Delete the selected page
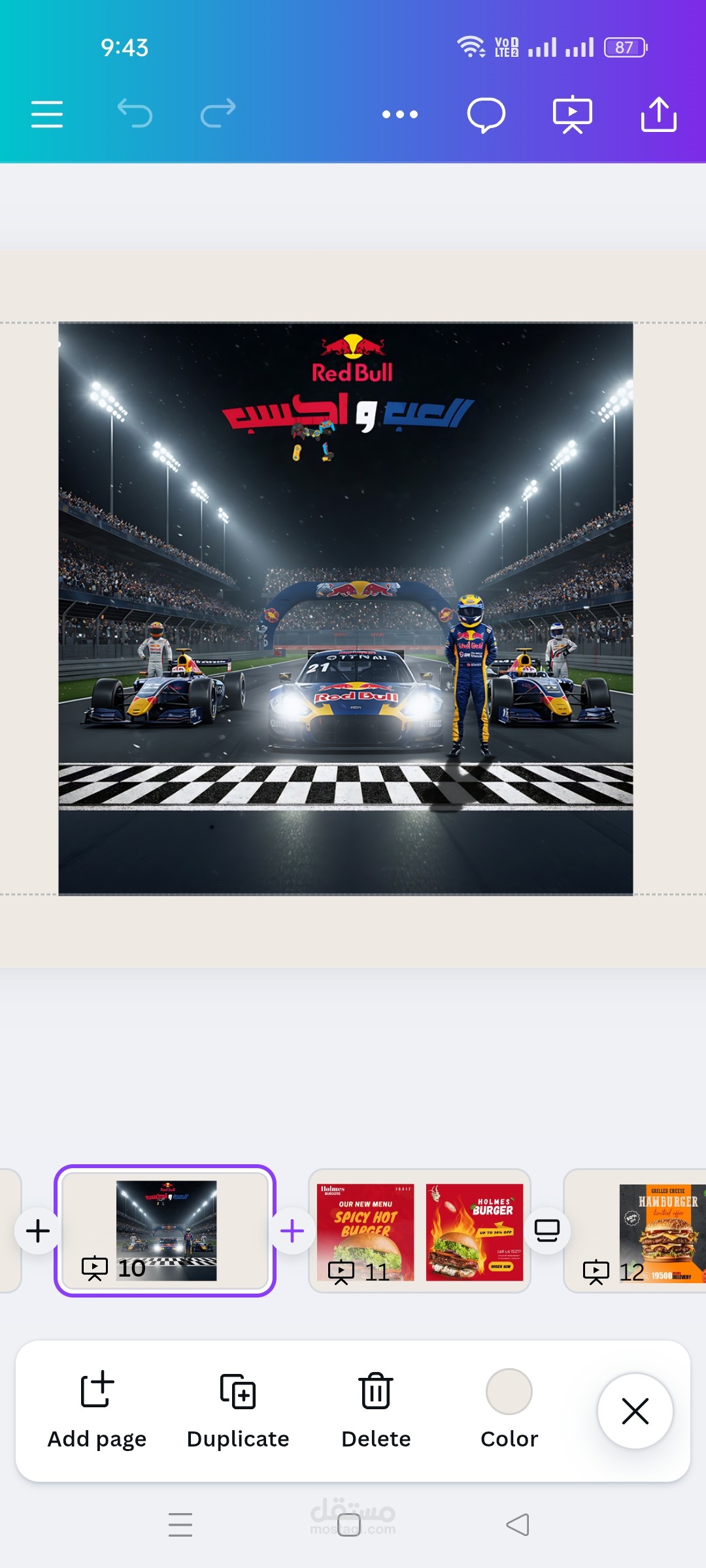The image size is (706, 1568). 376,1409
